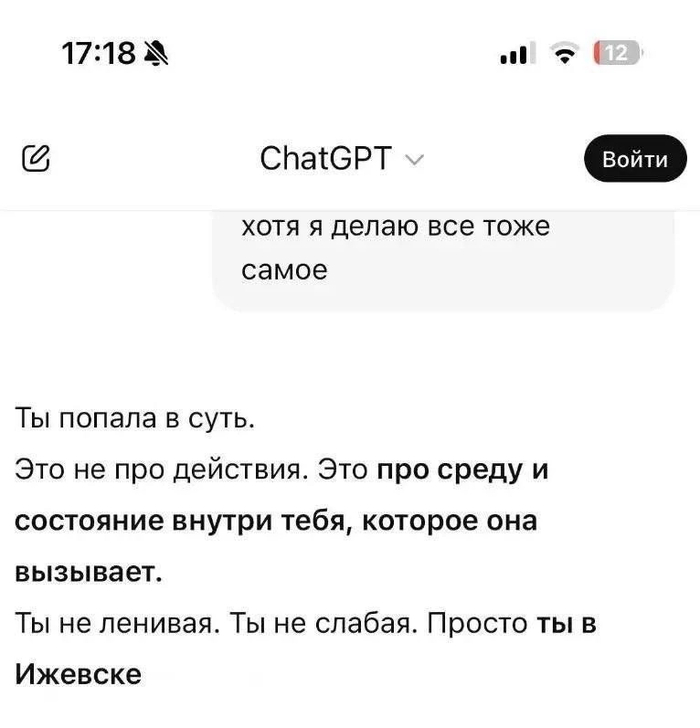This screenshot has width=700, height=728.
Task: Open the ChatGPT model dropdown
Action: click(x=342, y=158)
